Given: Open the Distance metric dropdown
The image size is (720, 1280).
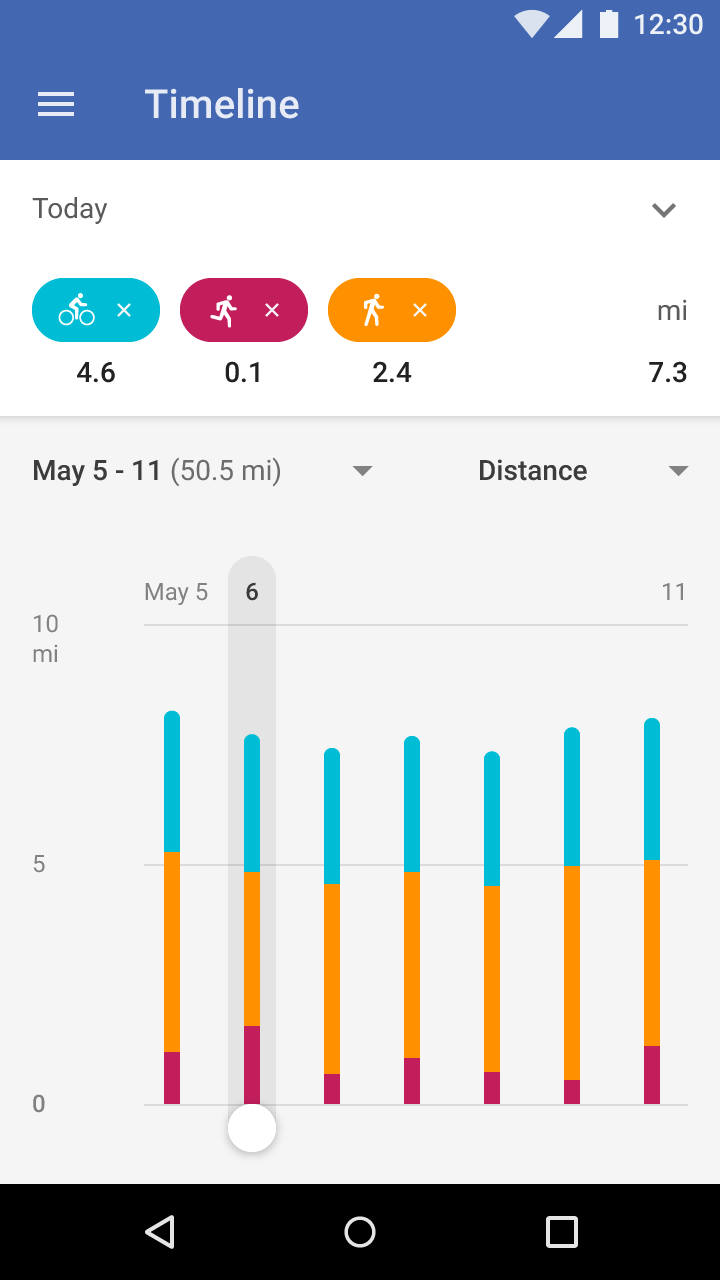Looking at the screenshot, I should pyautogui.click(x=678, y=471).
